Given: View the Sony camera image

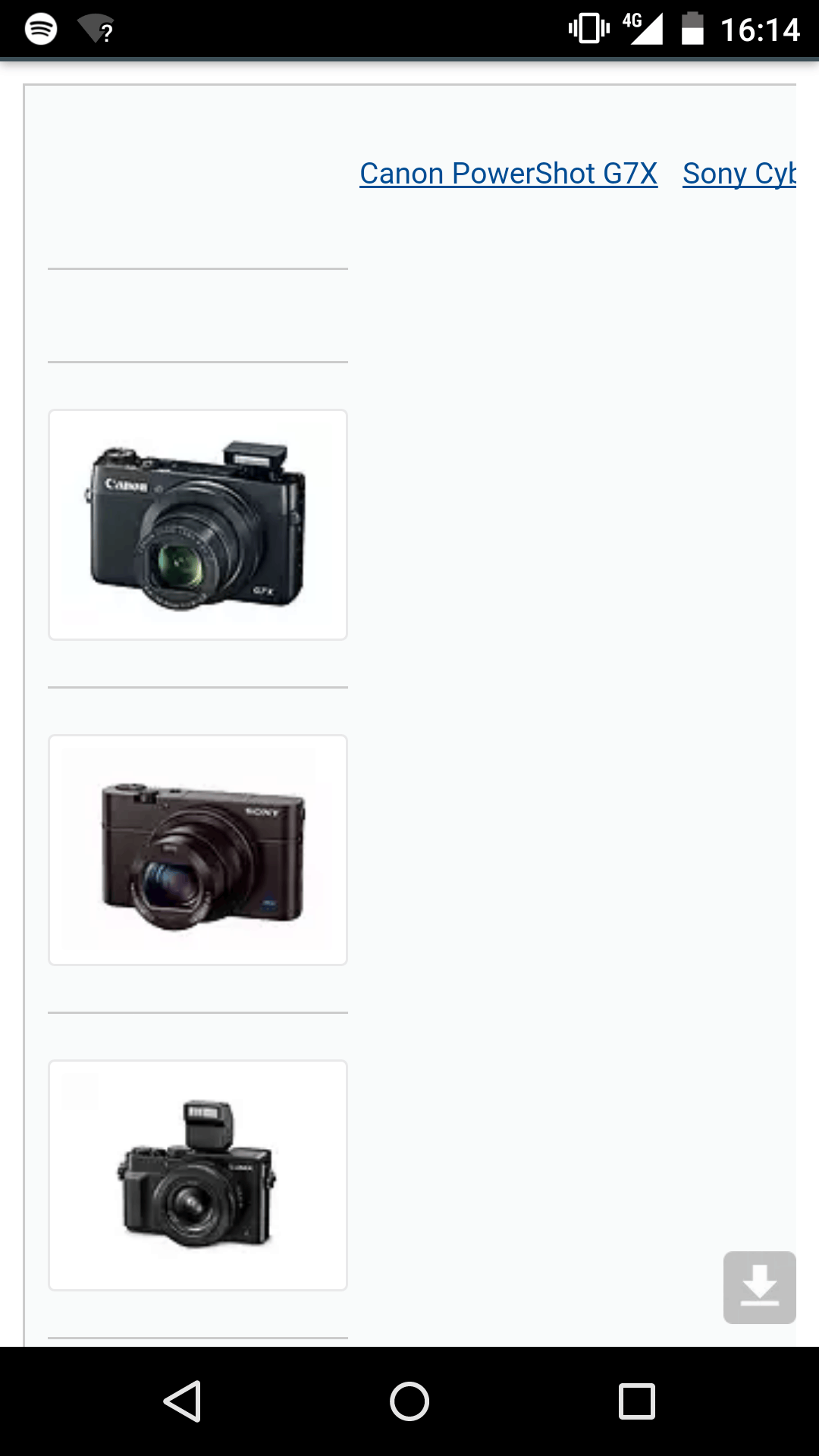Looking at the screenshot, I should [198, 850].
